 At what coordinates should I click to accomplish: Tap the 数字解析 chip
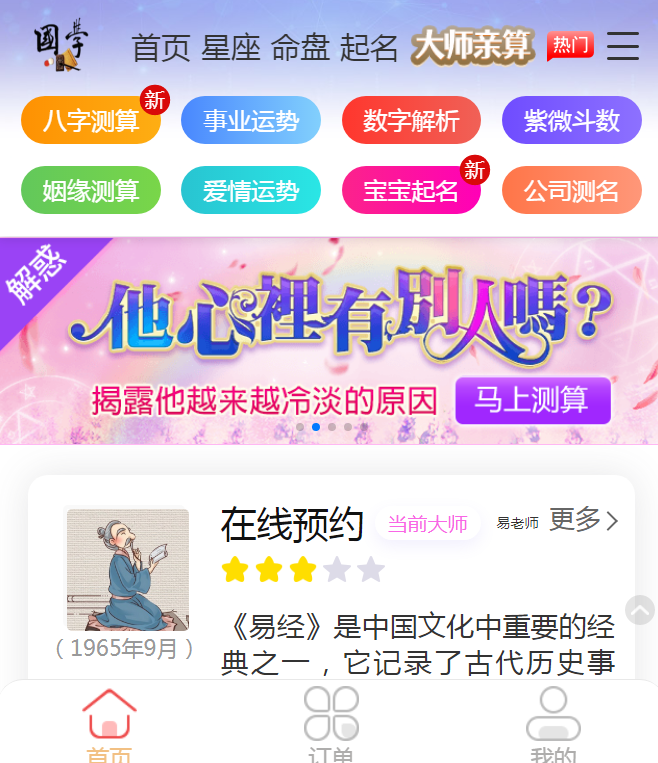[411, 121]
